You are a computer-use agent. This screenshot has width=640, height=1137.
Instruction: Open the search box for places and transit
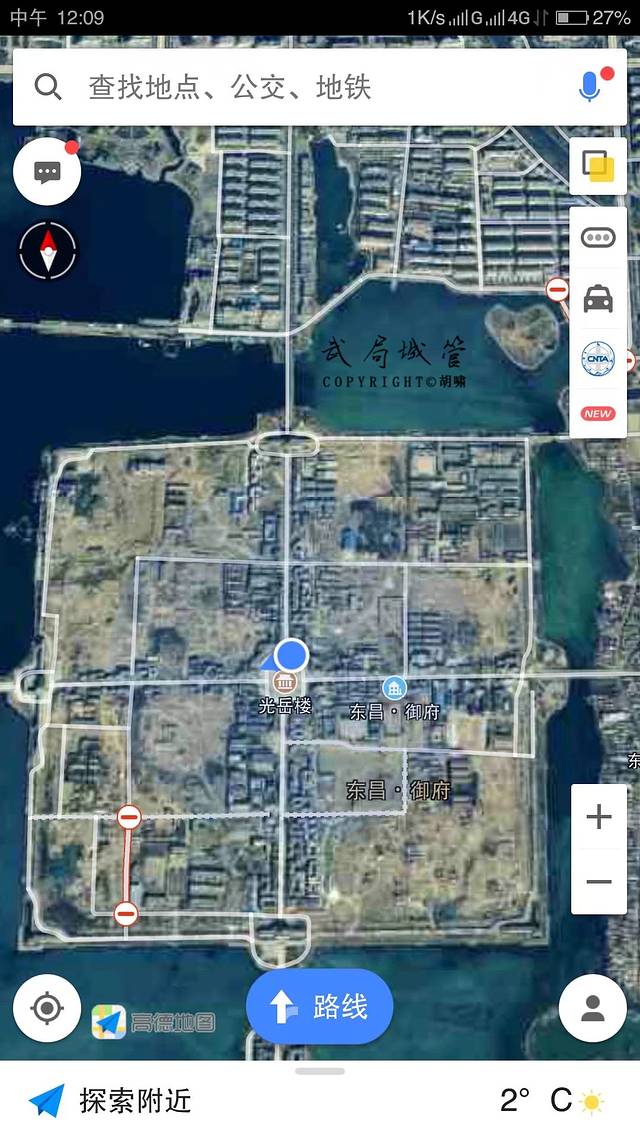(300, 87)
